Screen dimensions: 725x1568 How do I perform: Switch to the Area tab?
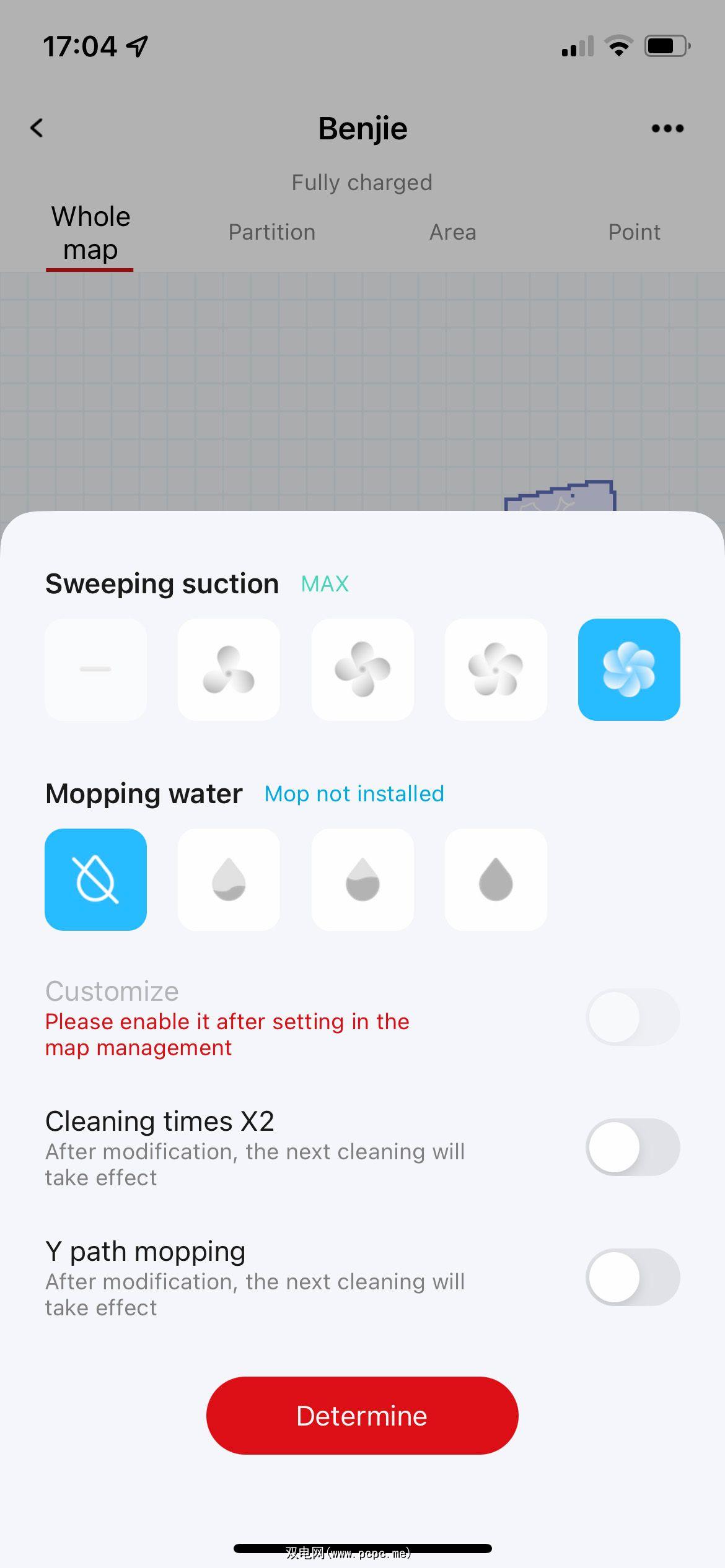point(453,232)
